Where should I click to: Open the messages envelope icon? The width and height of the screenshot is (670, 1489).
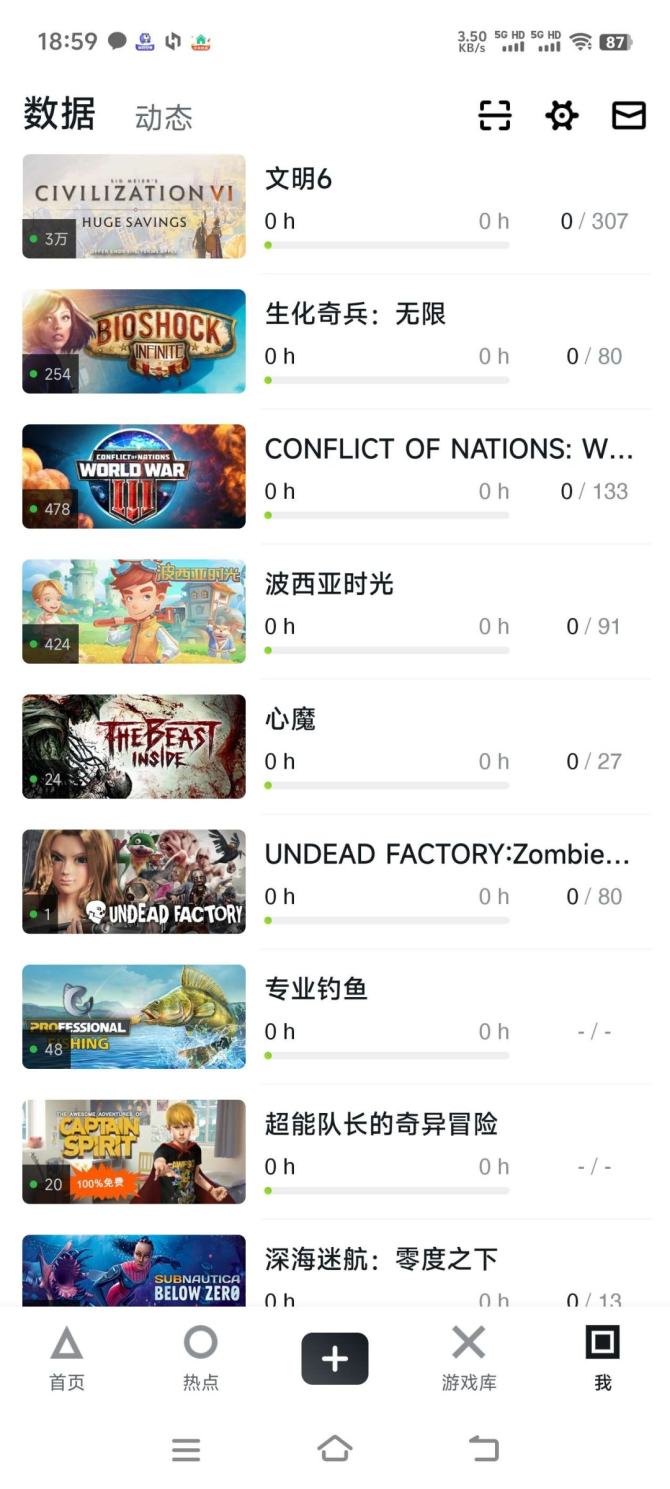click(x=628, y=116)
